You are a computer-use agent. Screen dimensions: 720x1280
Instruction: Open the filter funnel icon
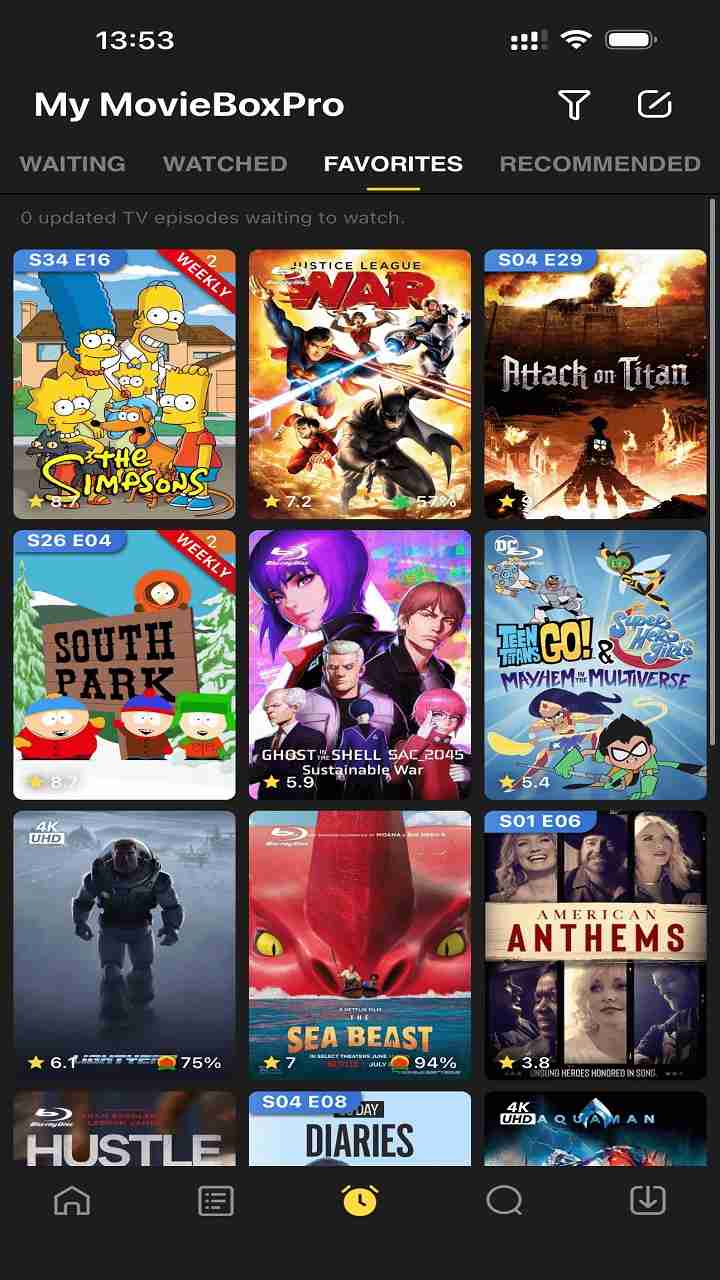coord(574,105)
